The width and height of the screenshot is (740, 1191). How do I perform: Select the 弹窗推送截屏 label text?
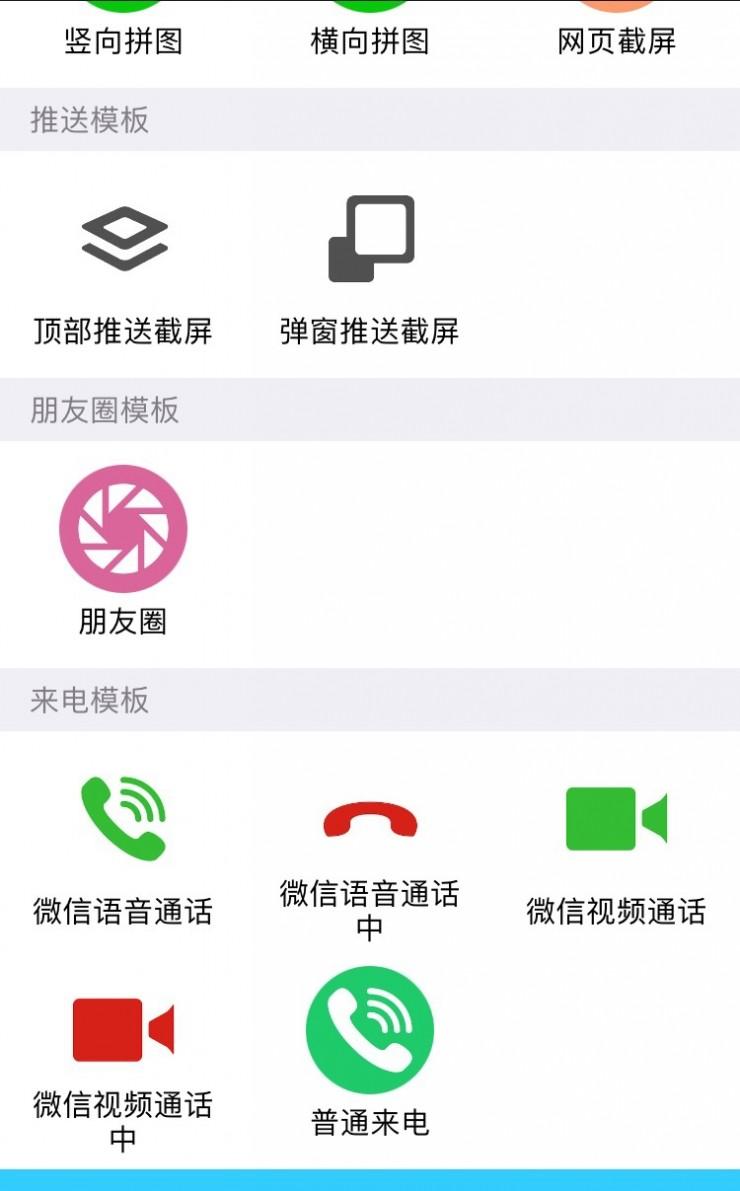(370, 332)
